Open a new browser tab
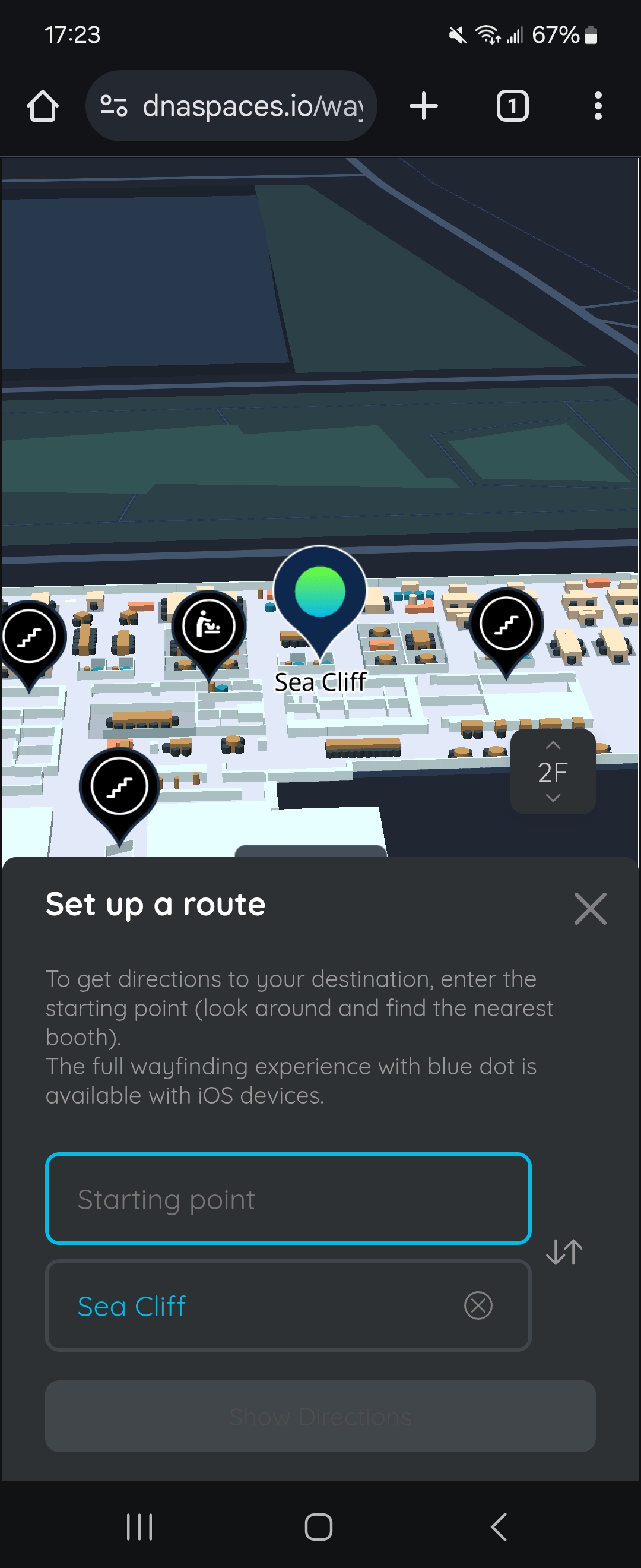The image size is (641, 1568). click(423, 106)
